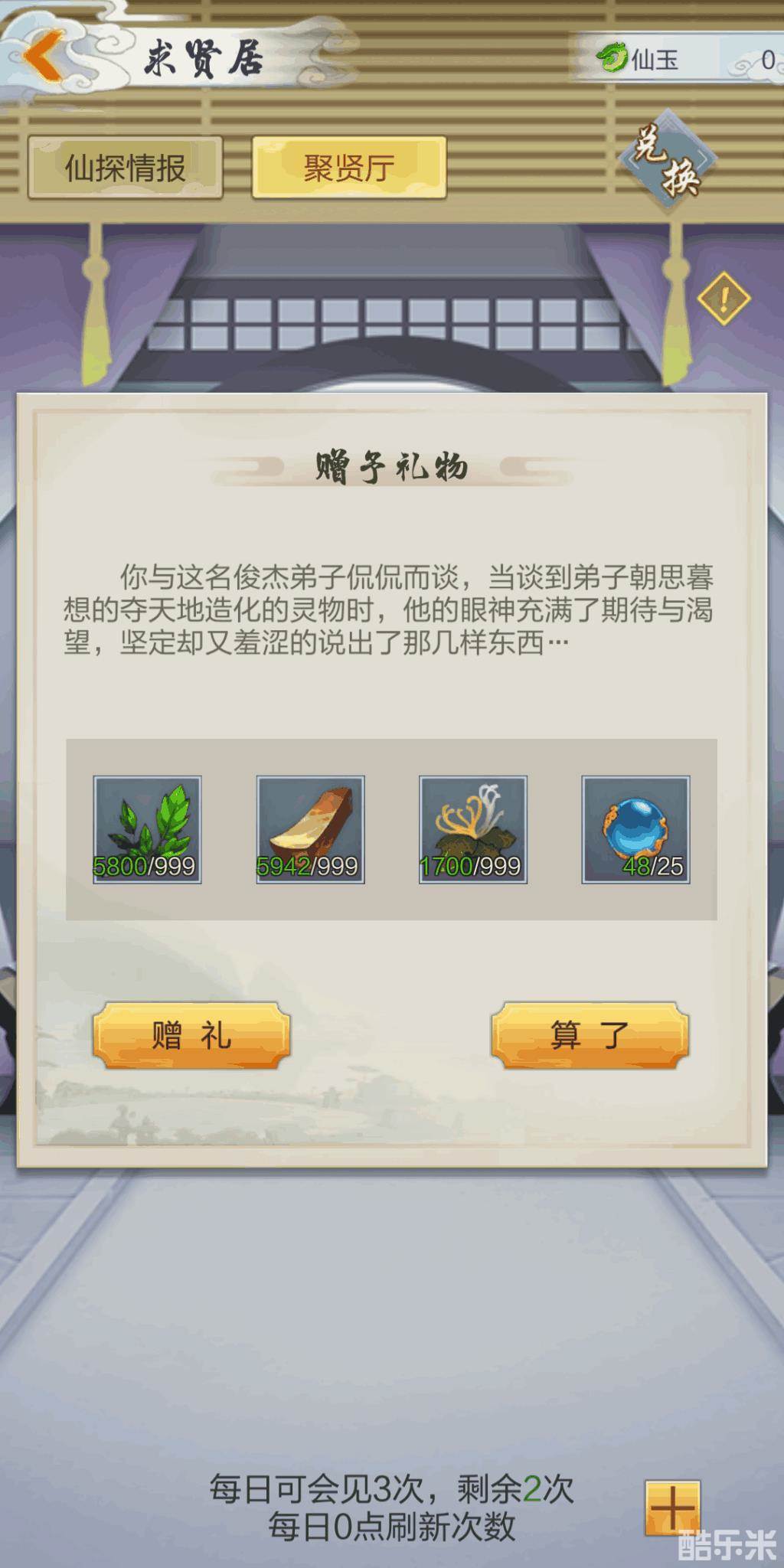Open the yellow exclamation info icon
The image size is (784, 1568).
724,299
